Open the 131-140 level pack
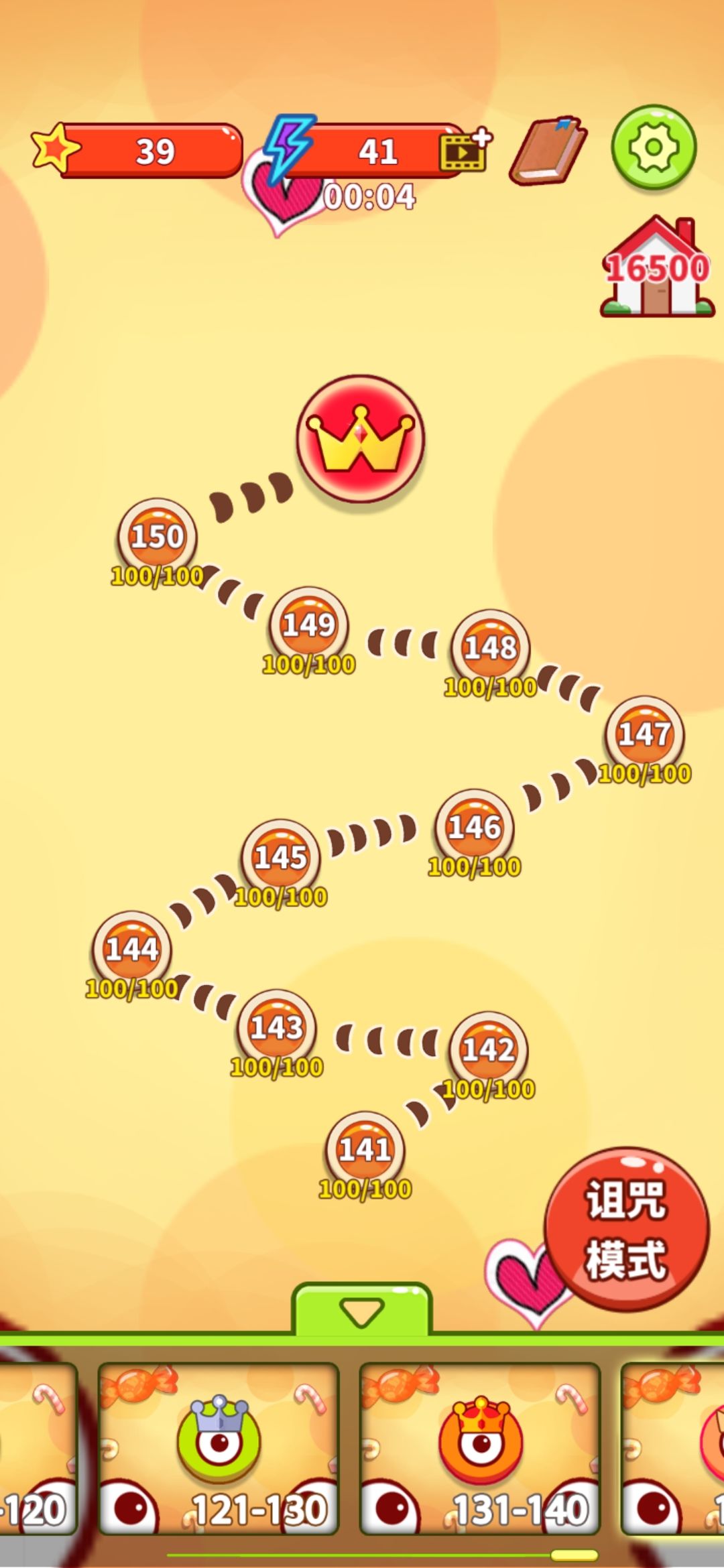 [480, 1449]
